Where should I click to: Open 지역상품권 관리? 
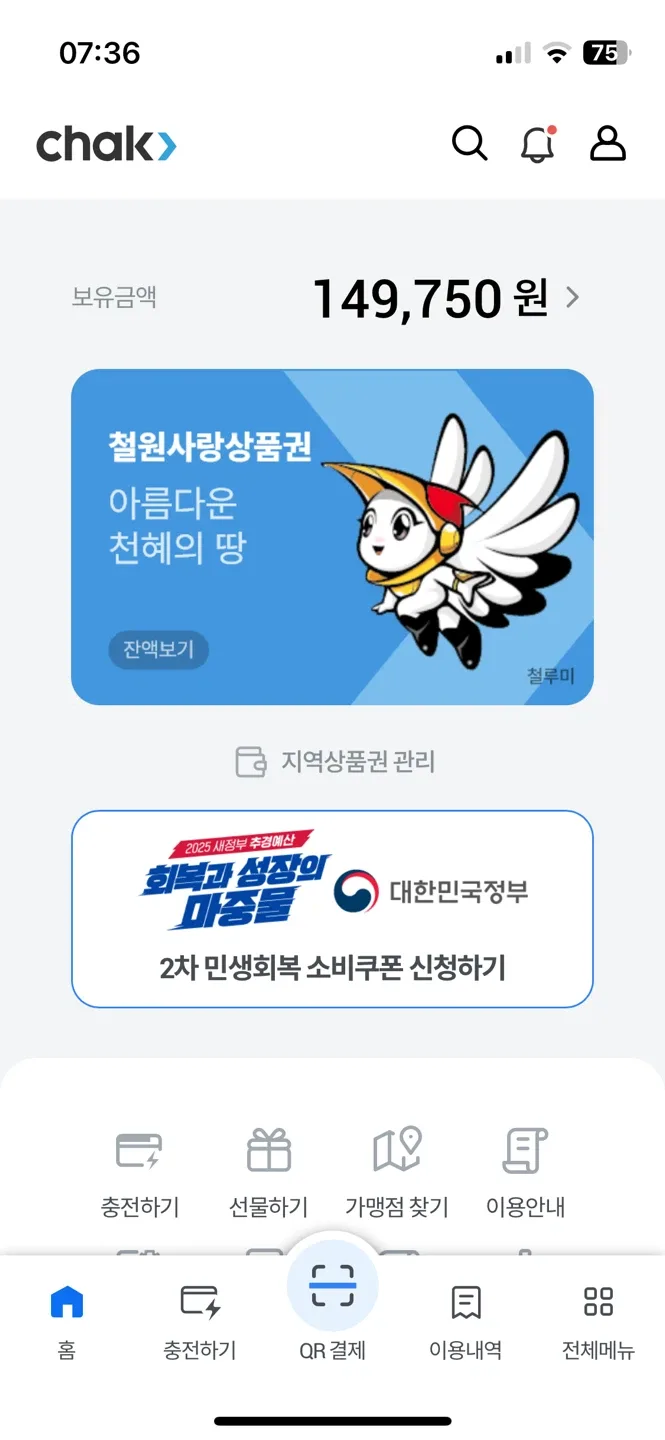[x=335, y=762]
